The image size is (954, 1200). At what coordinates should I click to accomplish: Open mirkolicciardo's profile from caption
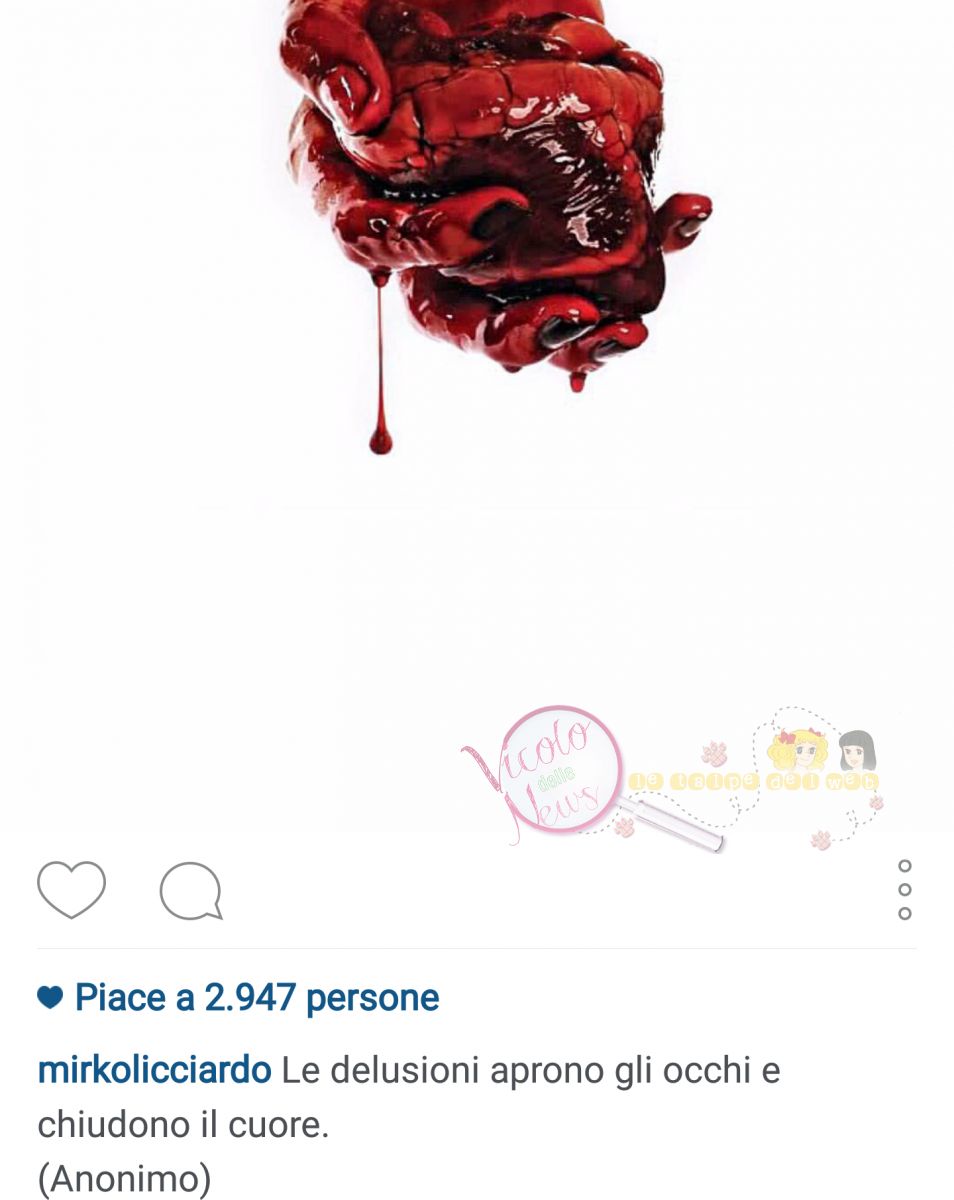[x=154, y=1070]
